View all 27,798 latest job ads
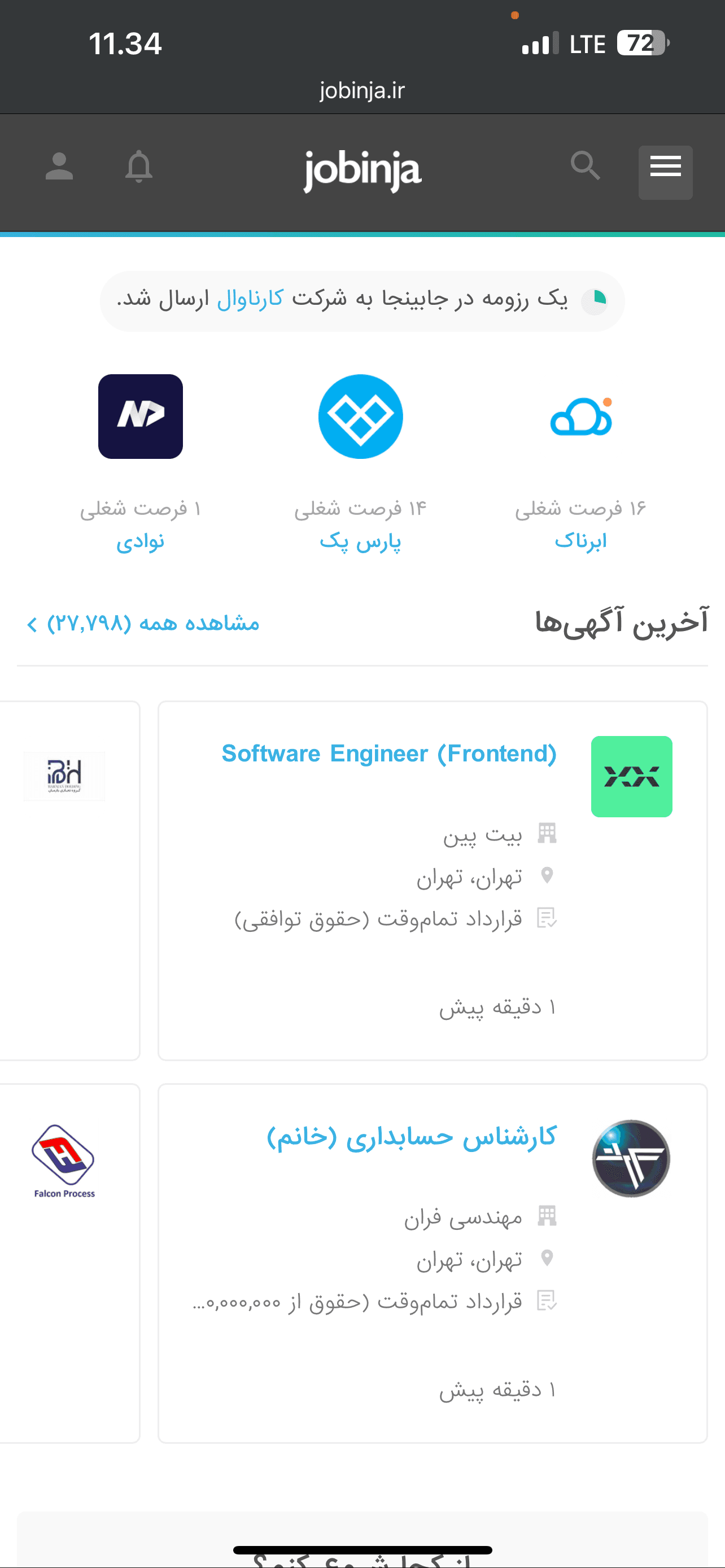Viewport: 725px width, 1568px height. pos(143,623)
